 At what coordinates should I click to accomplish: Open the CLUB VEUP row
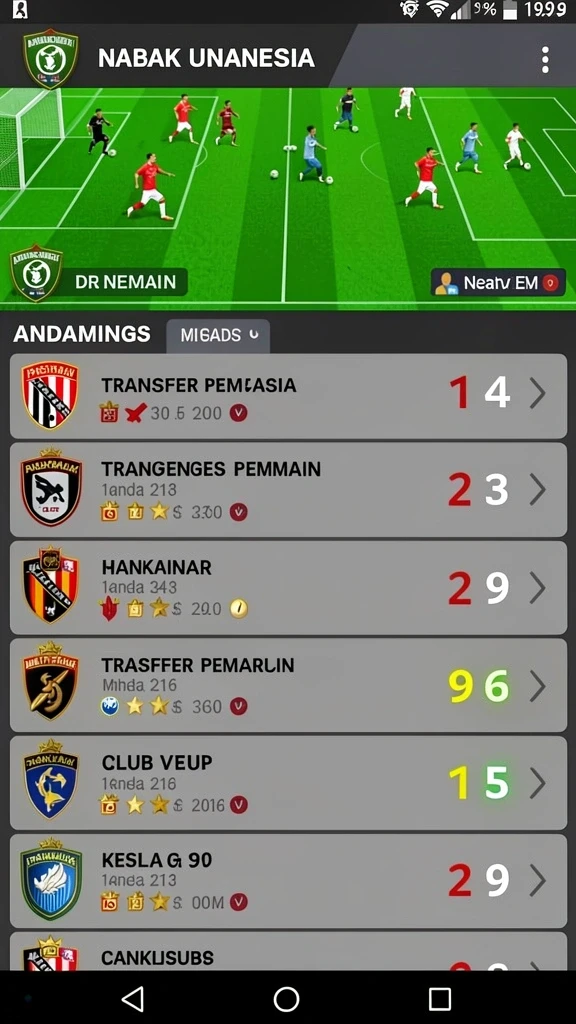(x=288, y=783)
